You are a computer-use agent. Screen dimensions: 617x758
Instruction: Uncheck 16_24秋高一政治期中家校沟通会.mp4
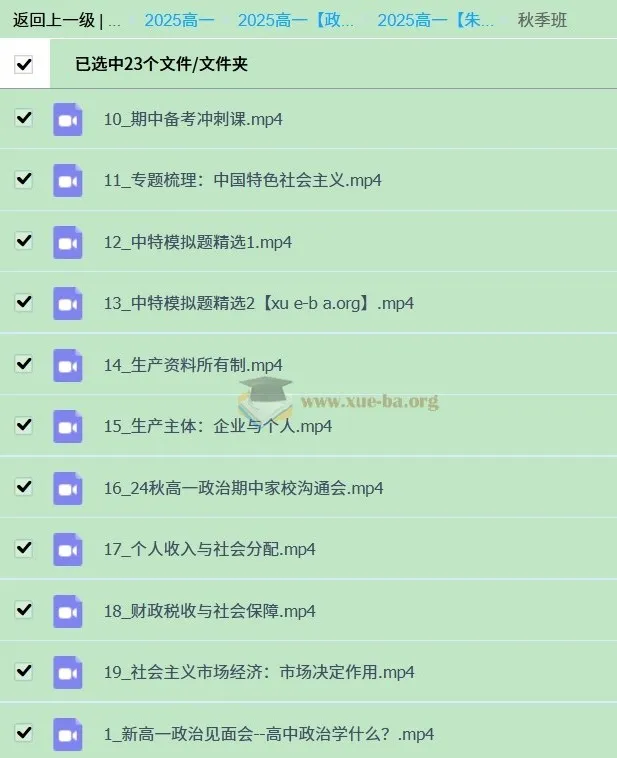point(24,487)
